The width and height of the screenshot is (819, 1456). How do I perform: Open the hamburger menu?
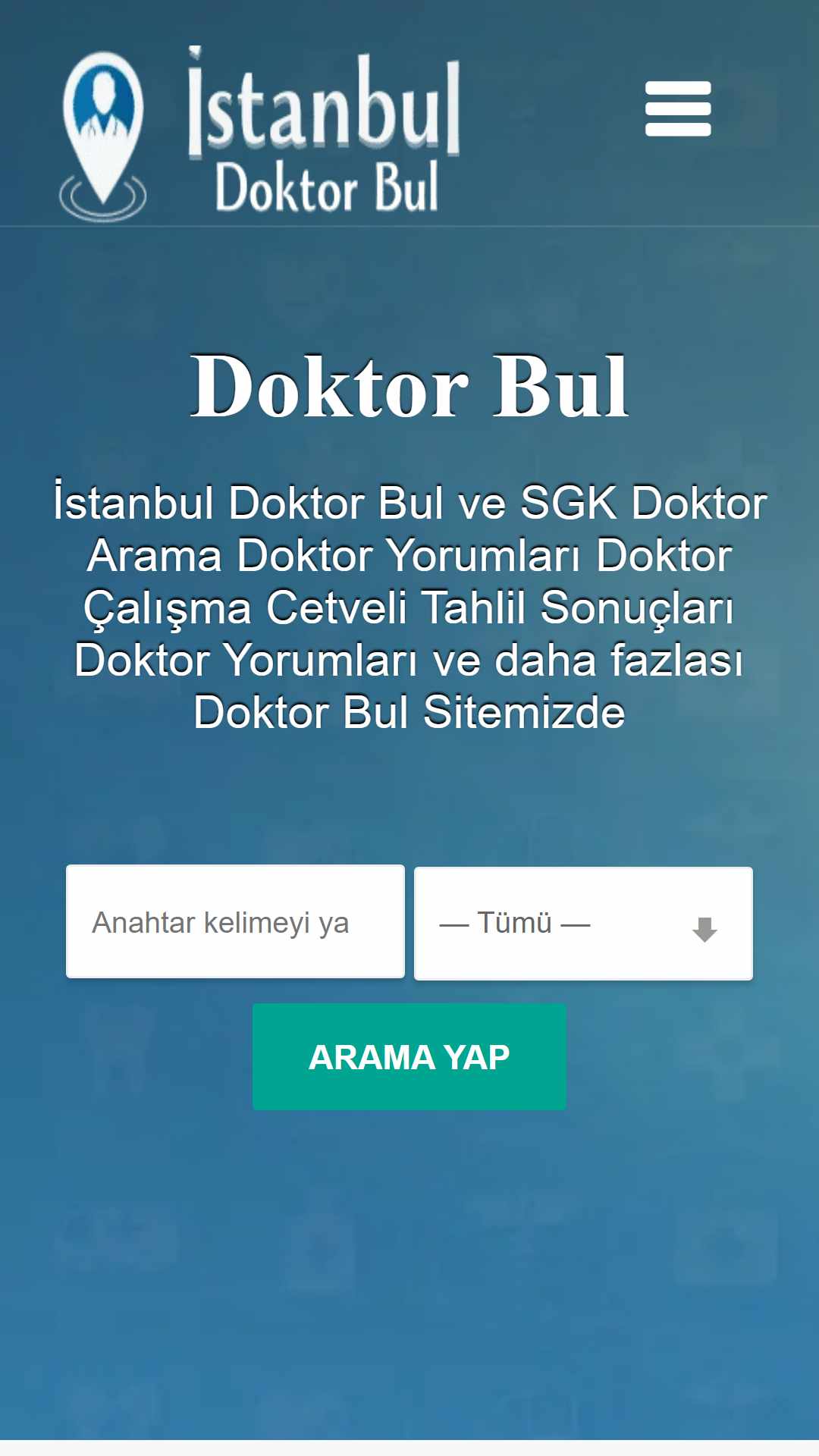tap(678, 109)
